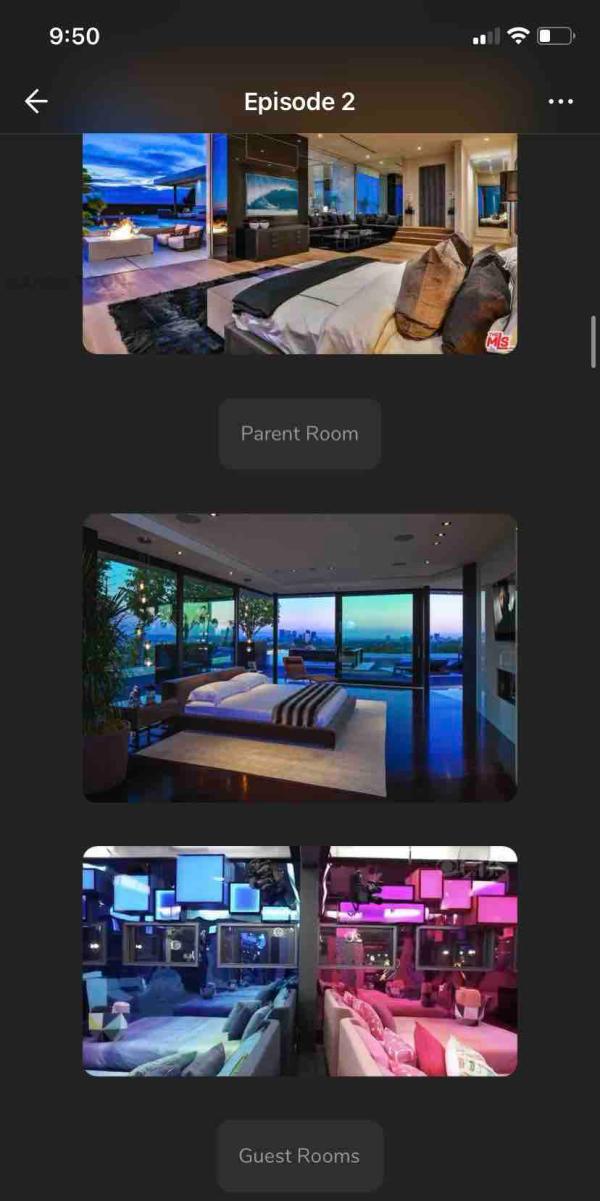Open the three-dot overflow menu

[561, 101]
